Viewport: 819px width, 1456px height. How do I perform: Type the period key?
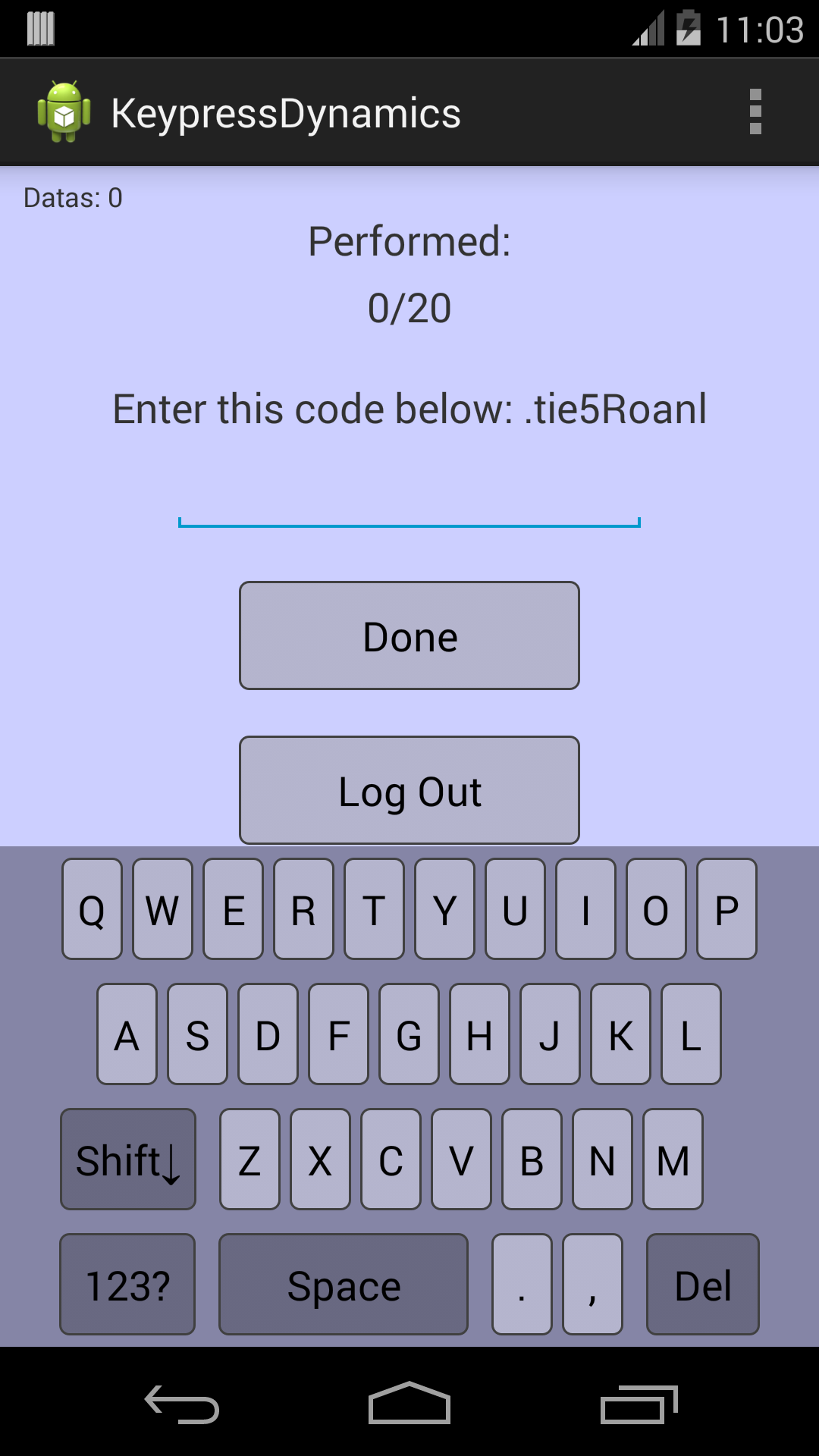click(522, 1284)
